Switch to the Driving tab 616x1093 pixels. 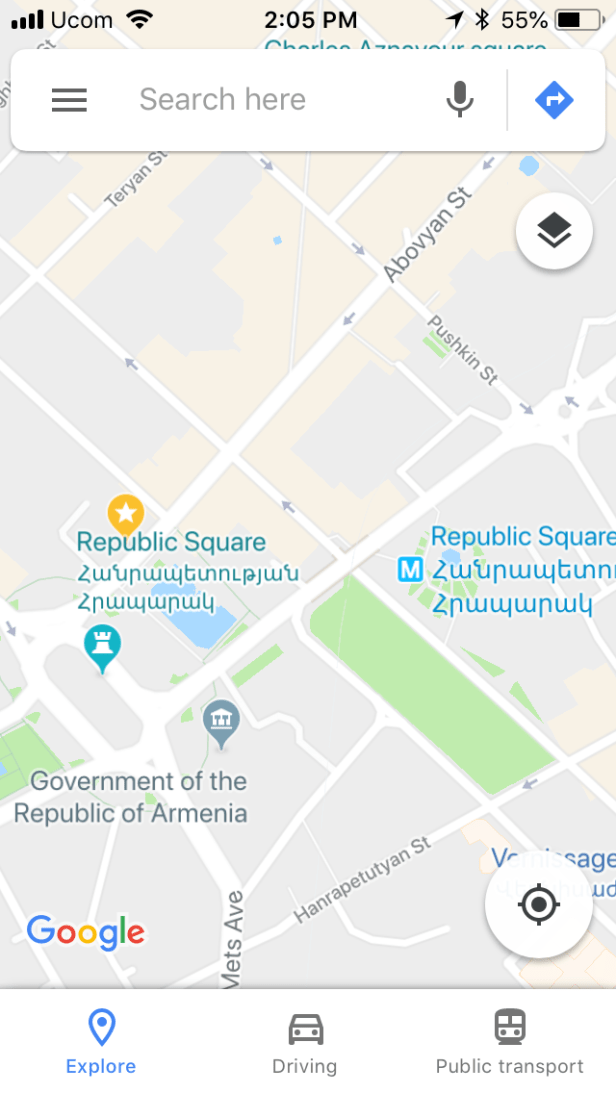point(305,1041)
